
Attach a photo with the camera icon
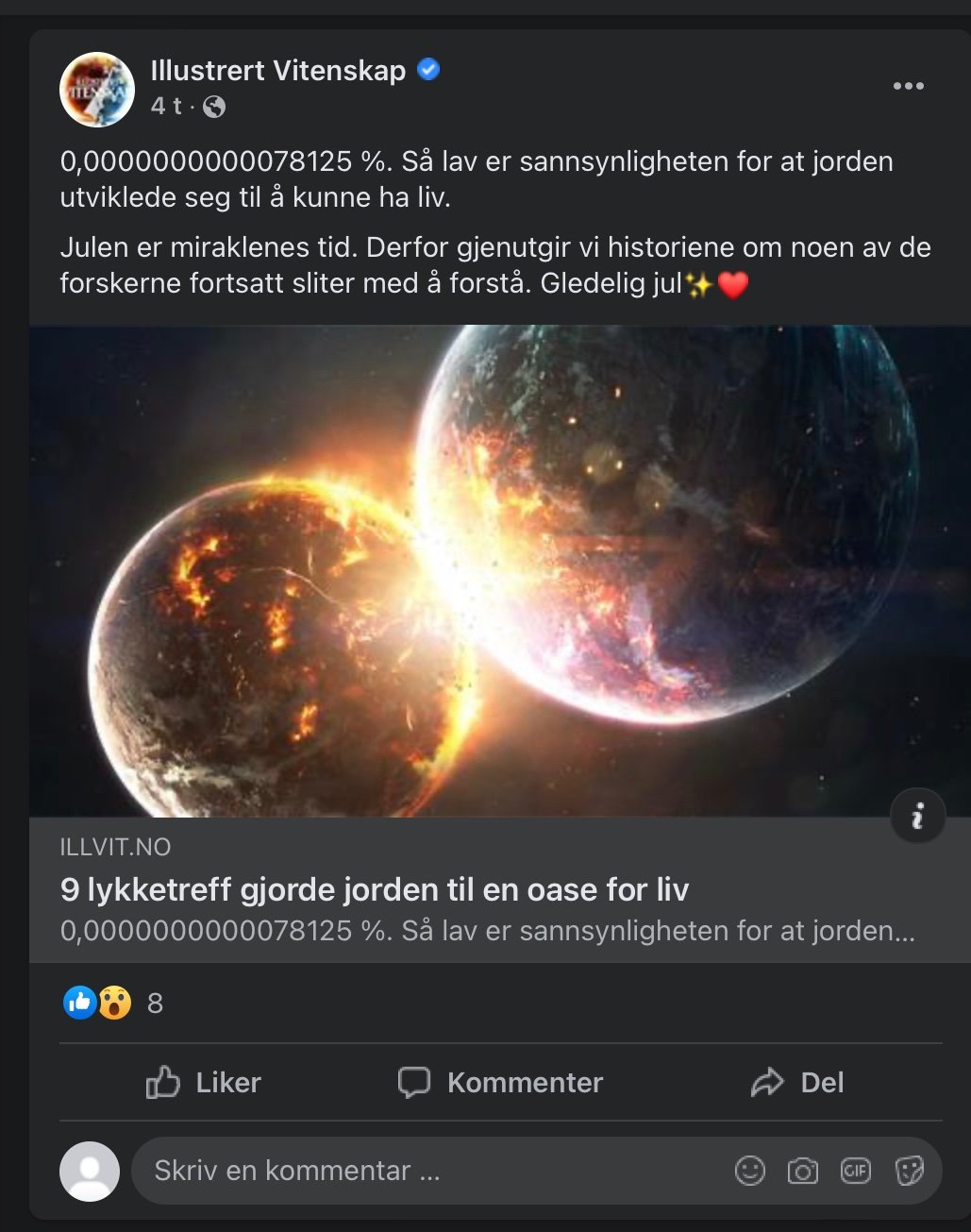[802, 1172]
